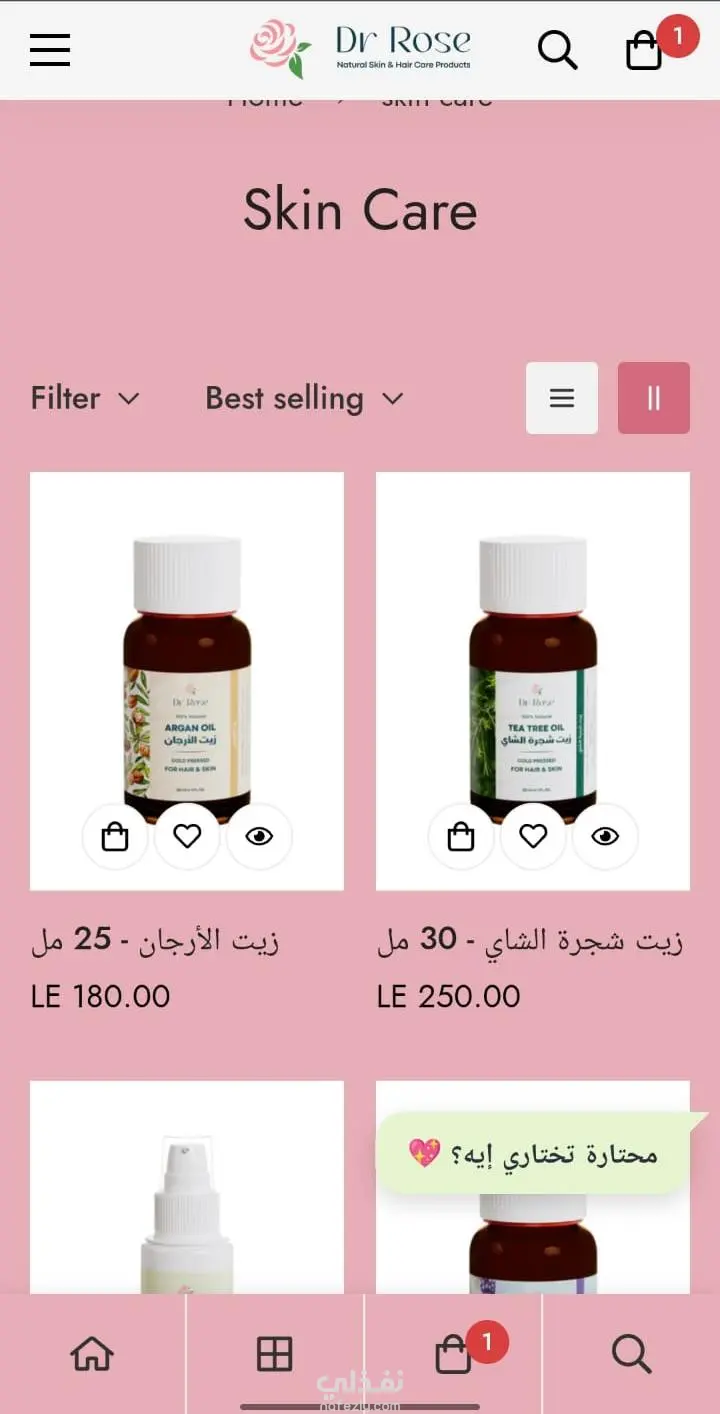The image size is (720, 1414).
Task: Switch to two-column grid view
Action: click(654, 398)
